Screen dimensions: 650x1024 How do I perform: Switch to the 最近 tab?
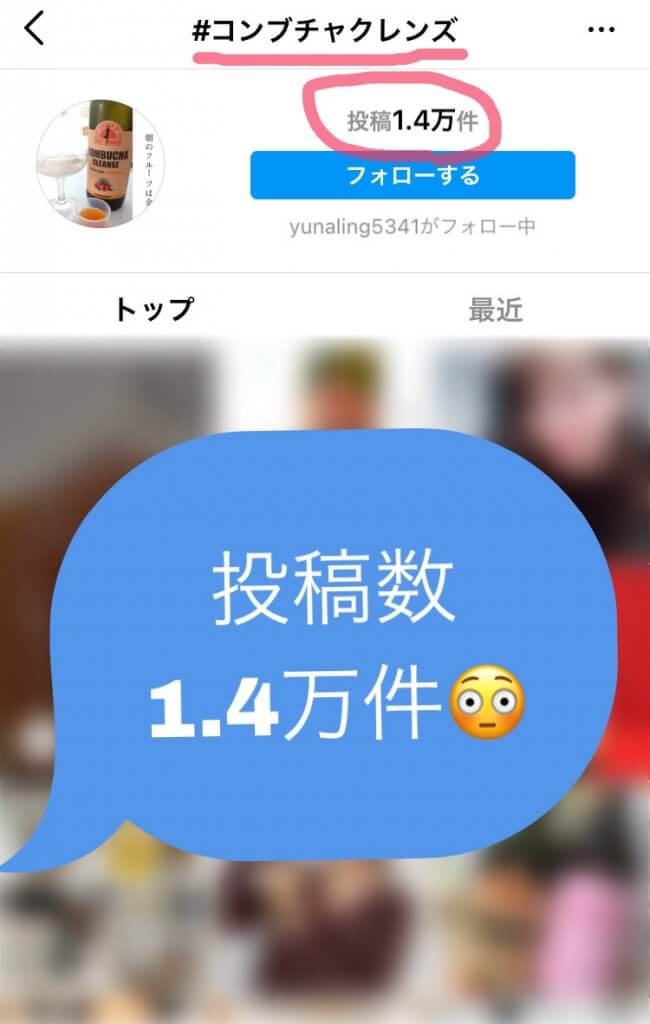(x=495, y=309)
